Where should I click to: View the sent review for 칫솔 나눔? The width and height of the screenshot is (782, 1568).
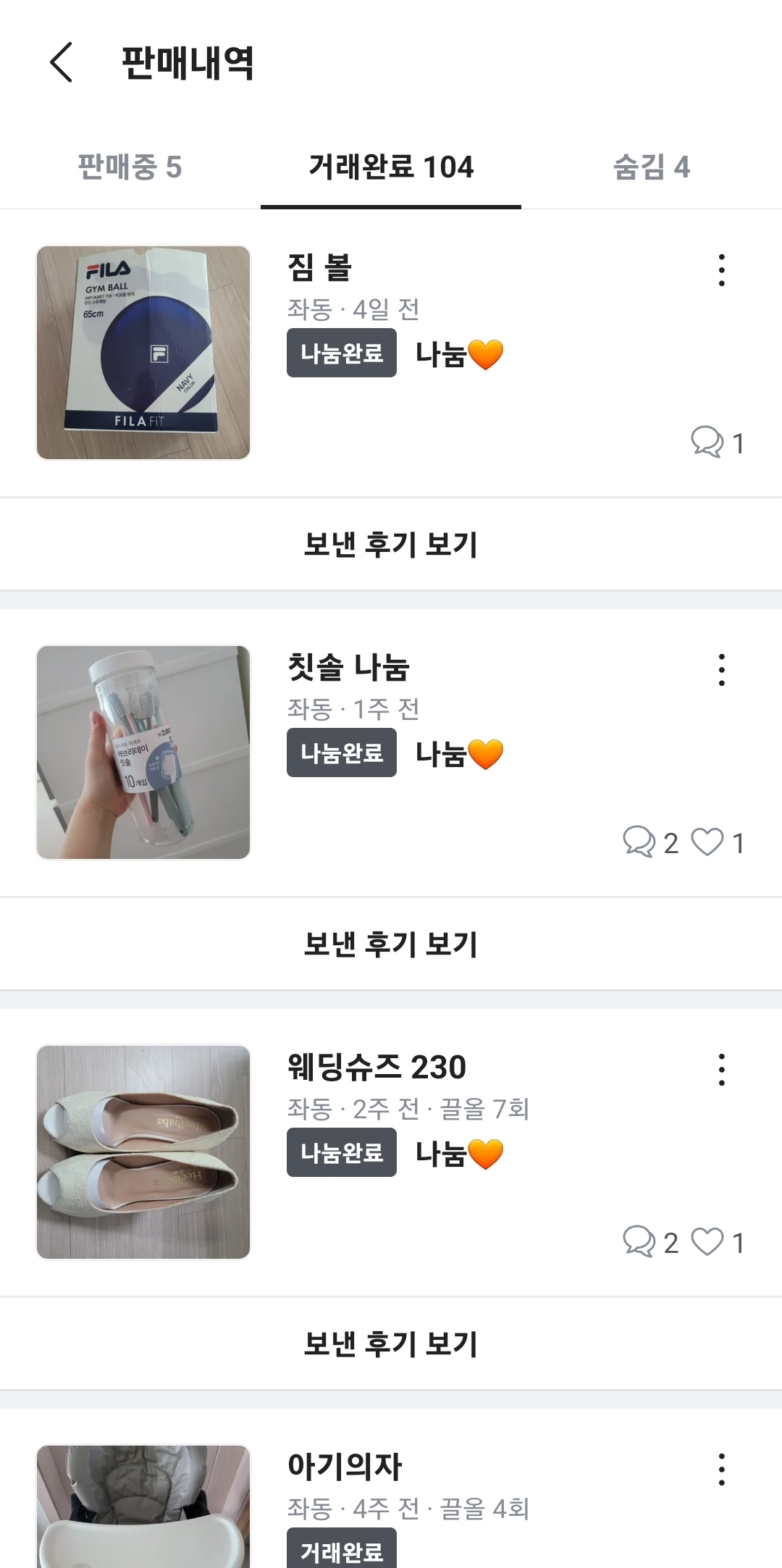tap(391, 944)
